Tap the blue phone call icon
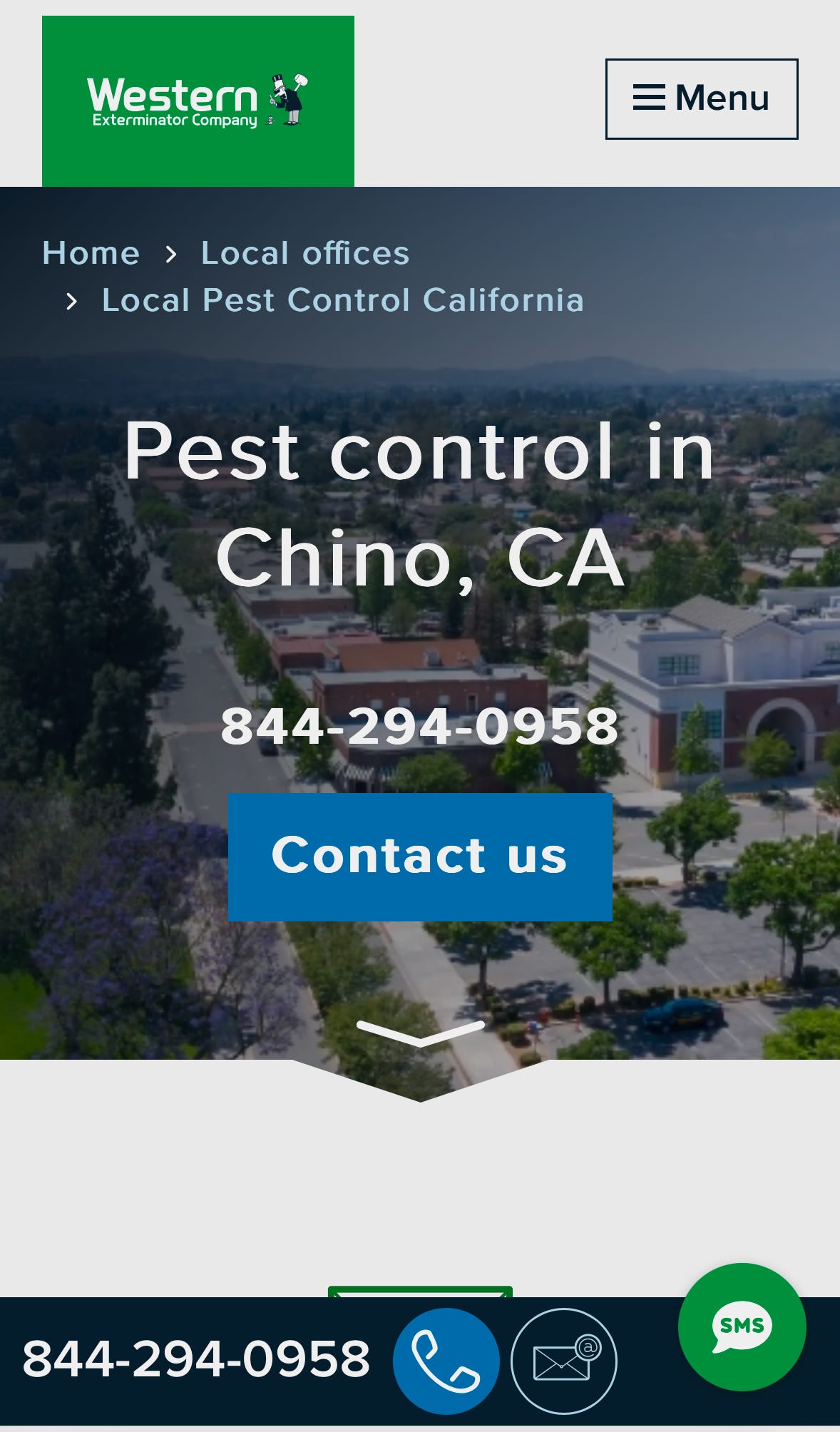Screen dimensions: 840x1432 tap(446, 1361)
